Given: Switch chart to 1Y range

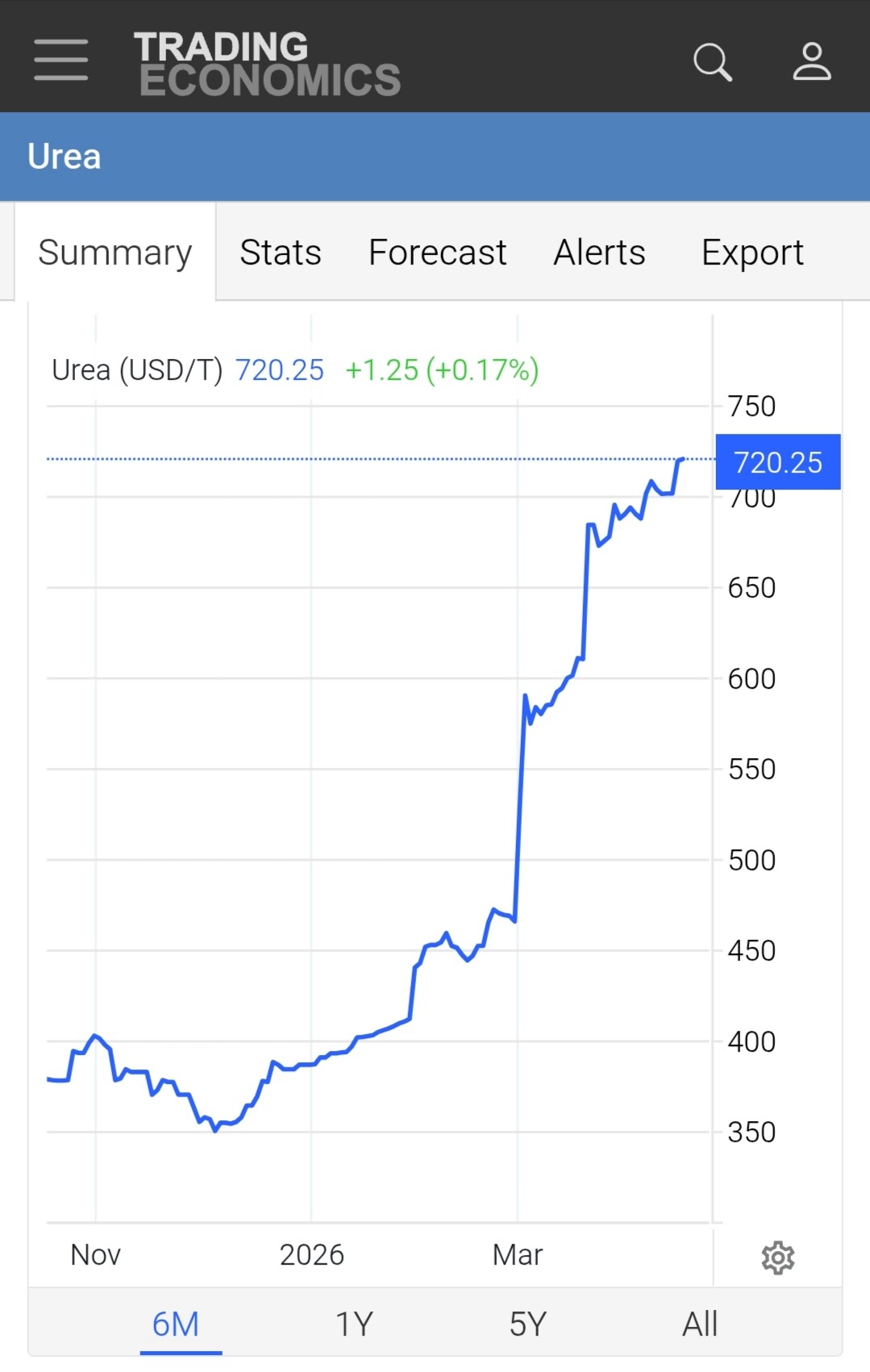Looking at the screenshot, I should 354,1324.
